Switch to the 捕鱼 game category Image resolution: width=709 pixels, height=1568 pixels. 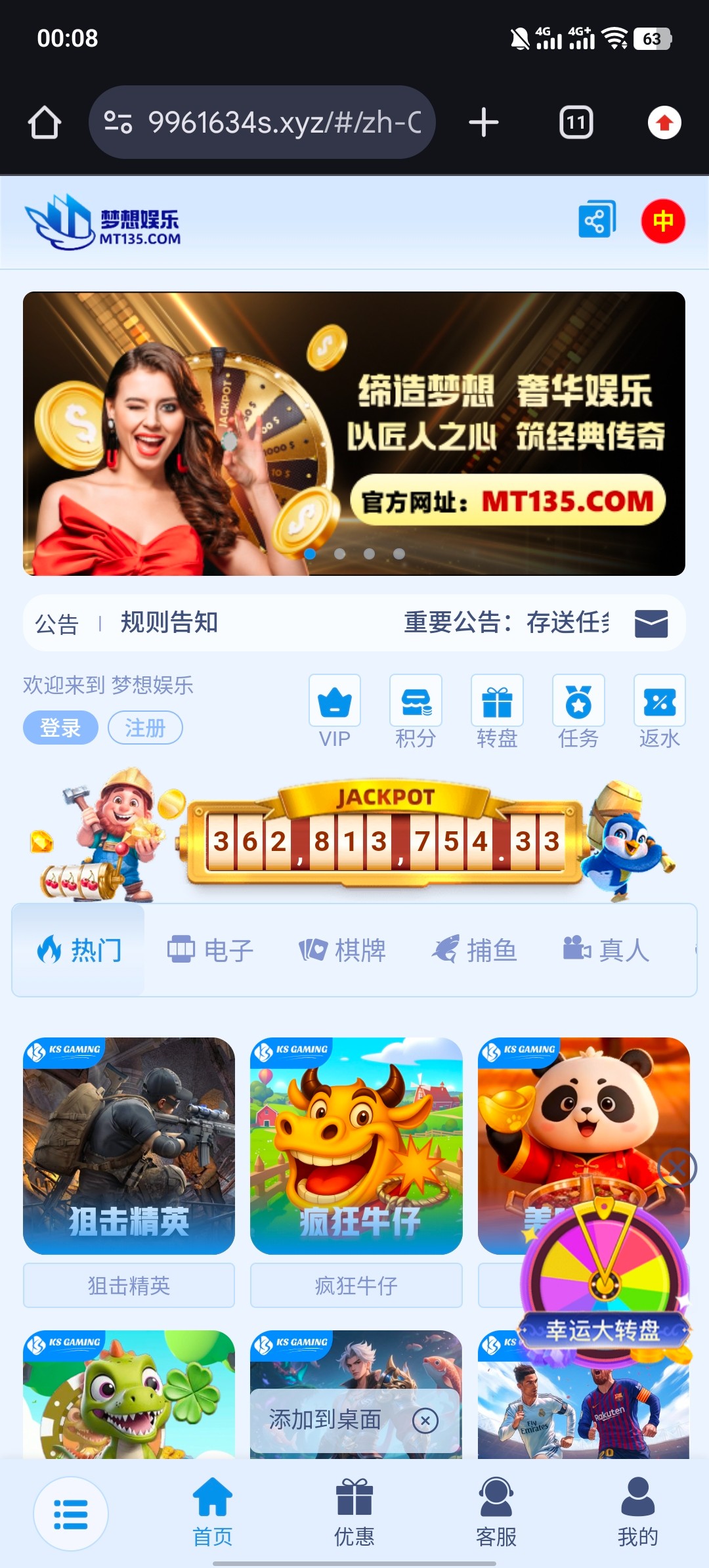(x=474, y=950)
